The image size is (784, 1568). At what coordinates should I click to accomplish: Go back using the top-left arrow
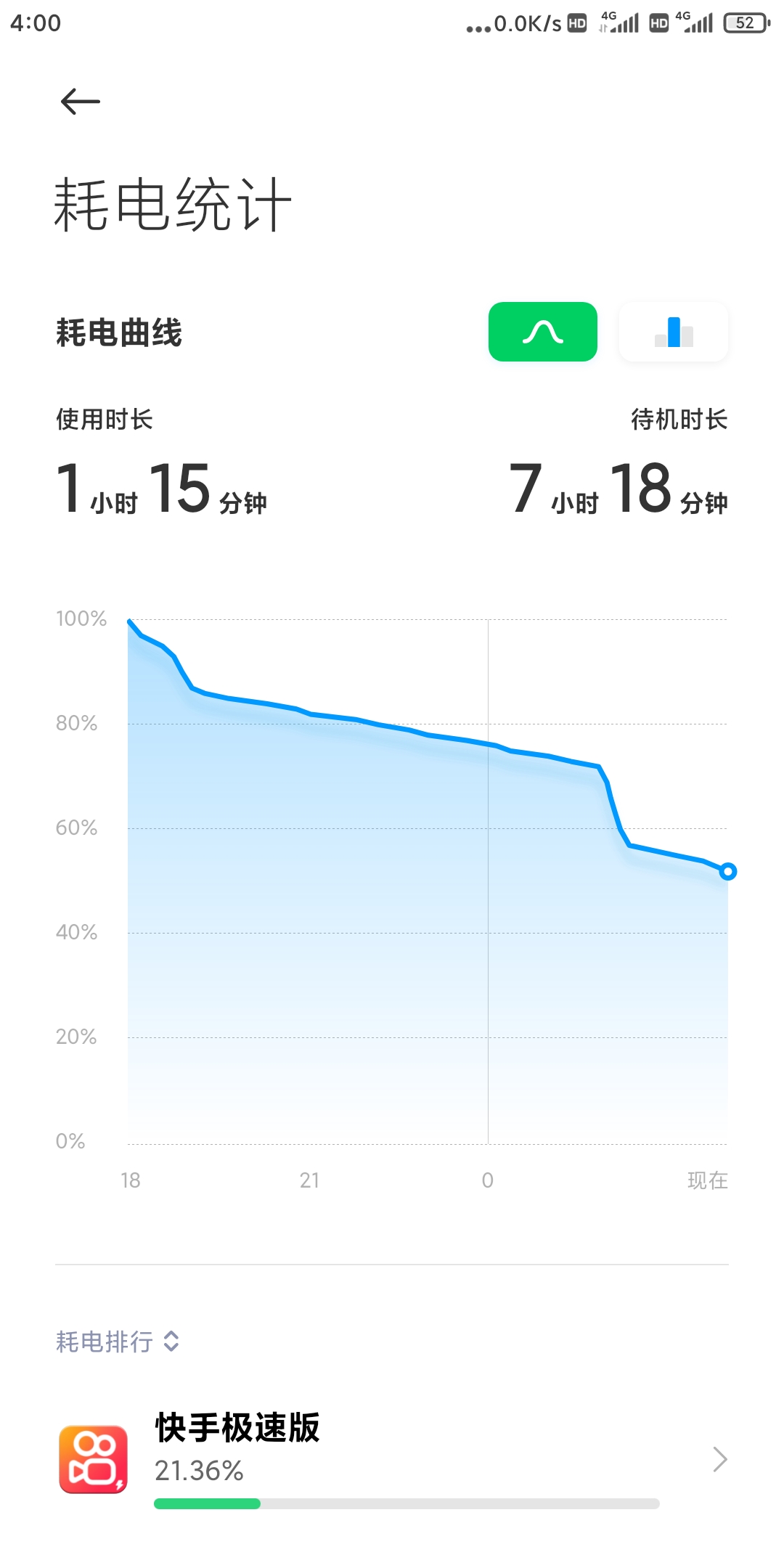(80, 102)
